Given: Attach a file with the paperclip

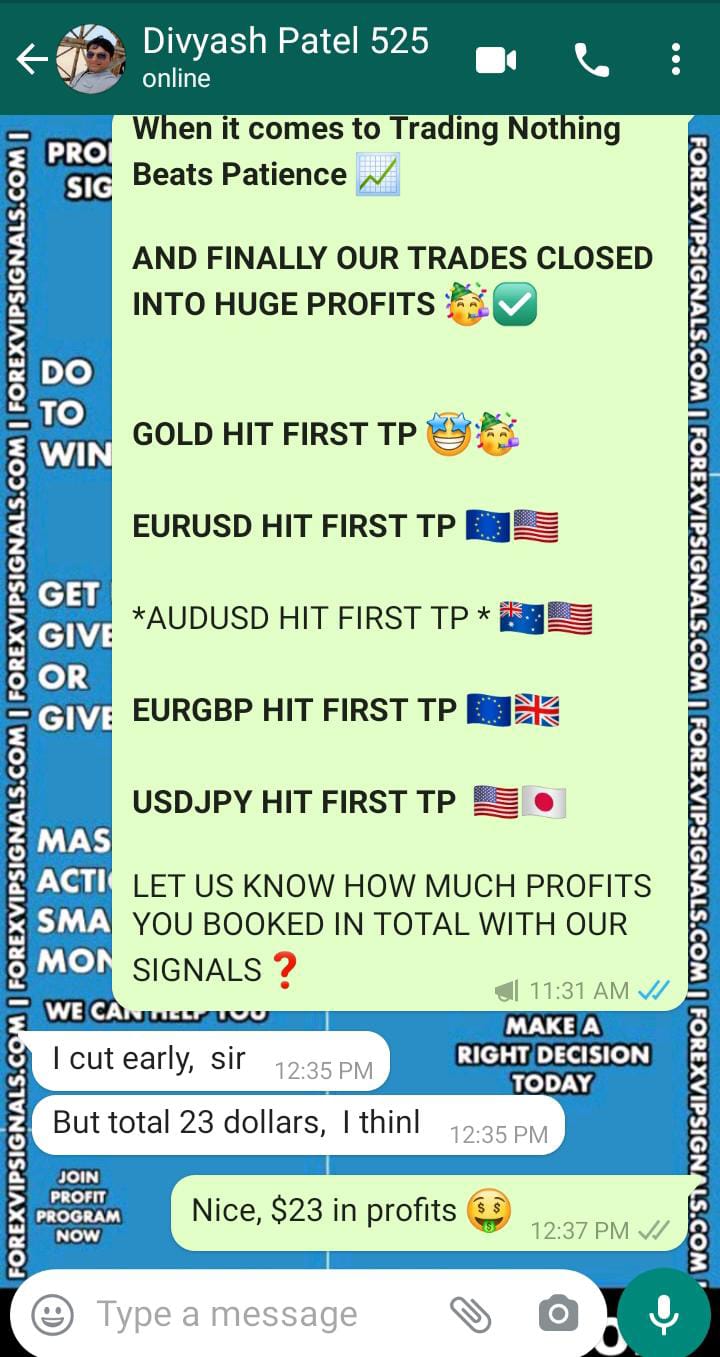Looking at the screenshot, I should click(471, 1314).
